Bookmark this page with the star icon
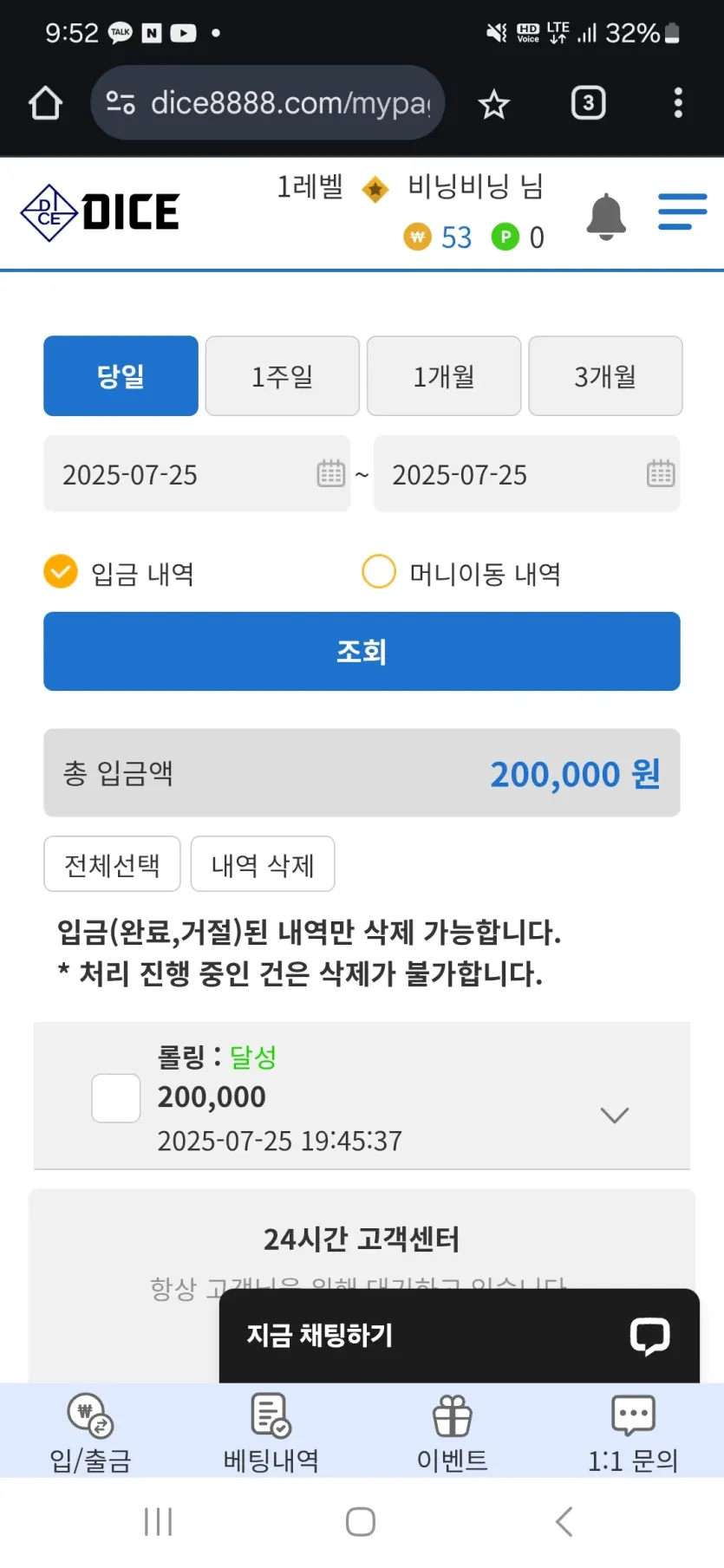The image size is (724, 1568). point(494,104)
